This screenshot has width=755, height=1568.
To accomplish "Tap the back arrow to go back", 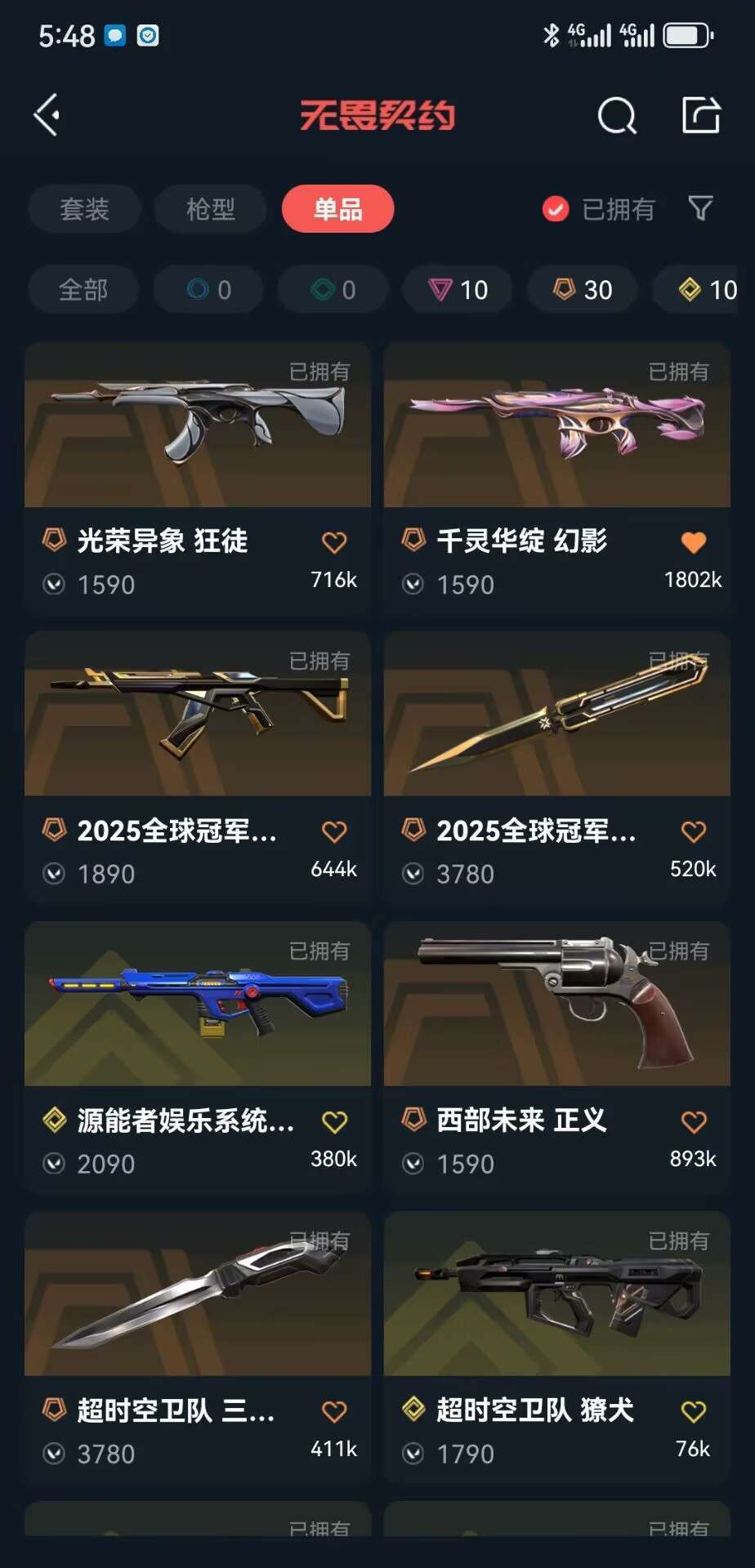I will click(x=47, y=114).
